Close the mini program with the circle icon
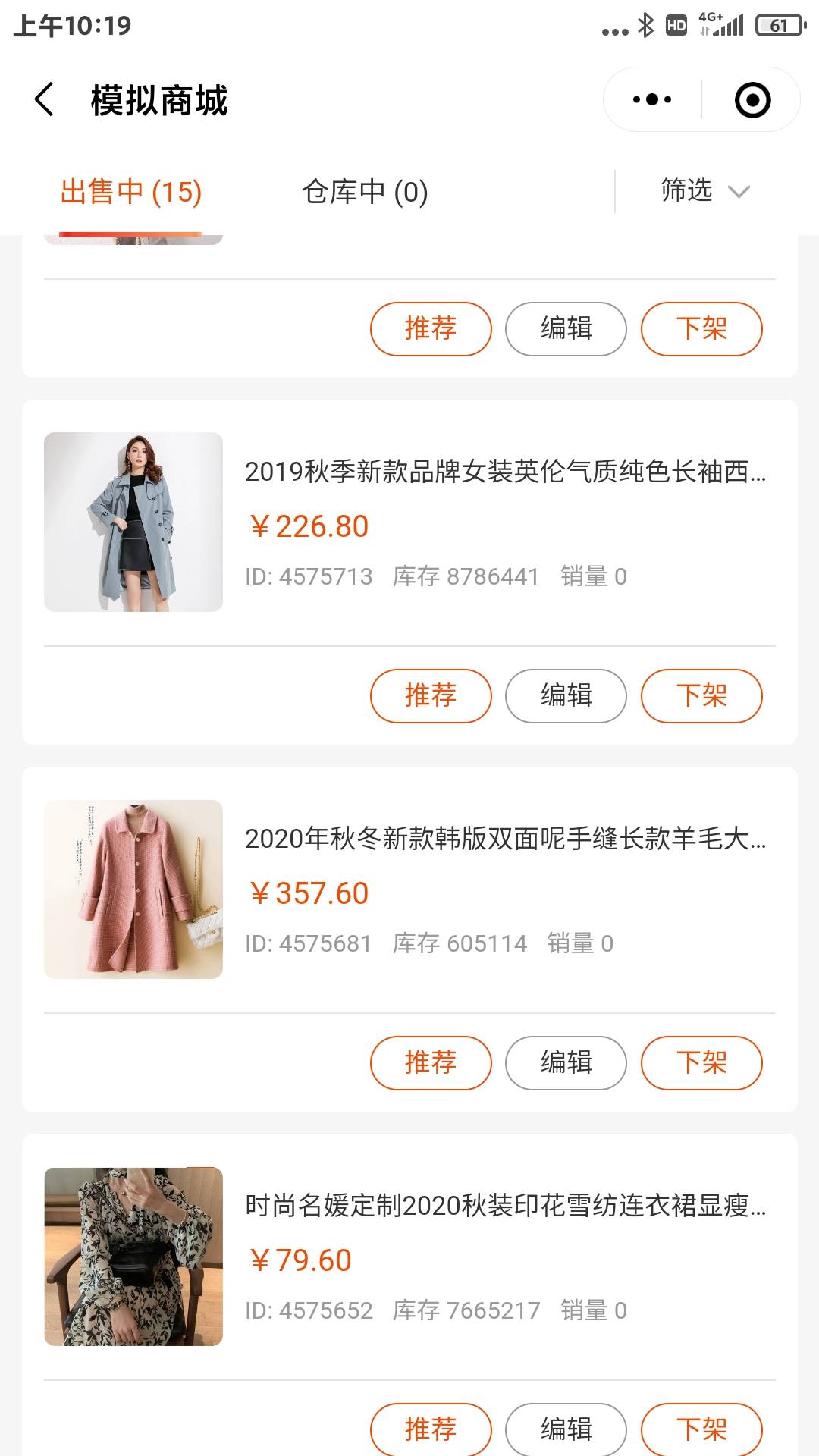819x1456 pixels. point(752,100)
